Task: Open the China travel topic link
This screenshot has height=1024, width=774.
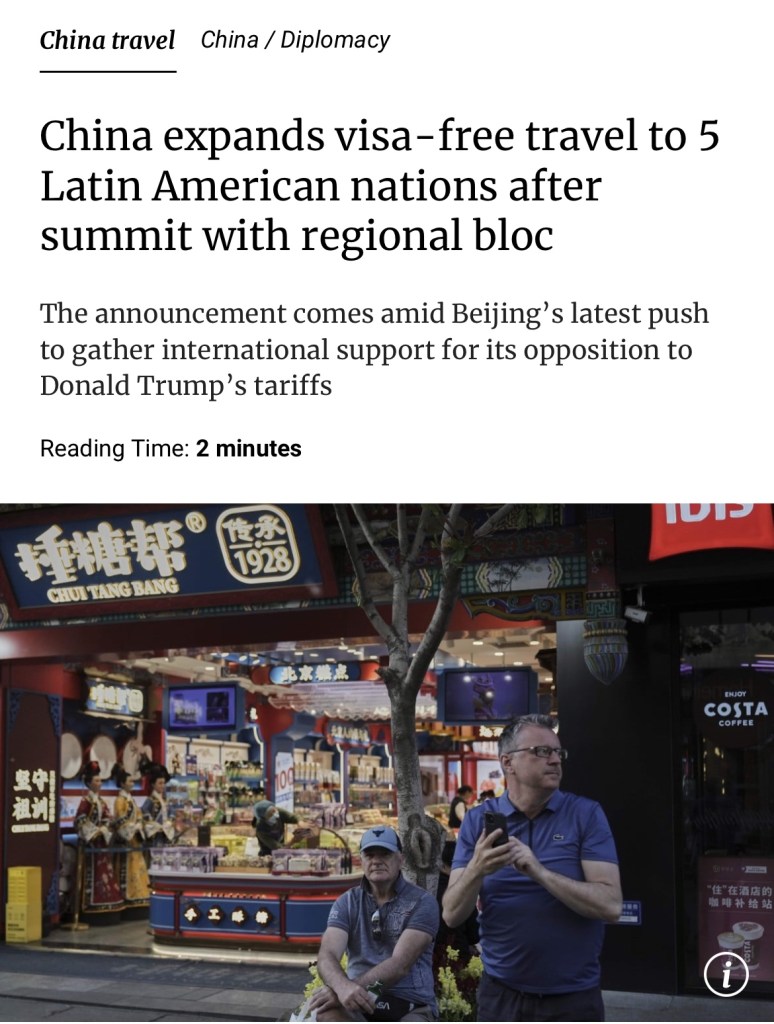Action: (x=107, y=41)
